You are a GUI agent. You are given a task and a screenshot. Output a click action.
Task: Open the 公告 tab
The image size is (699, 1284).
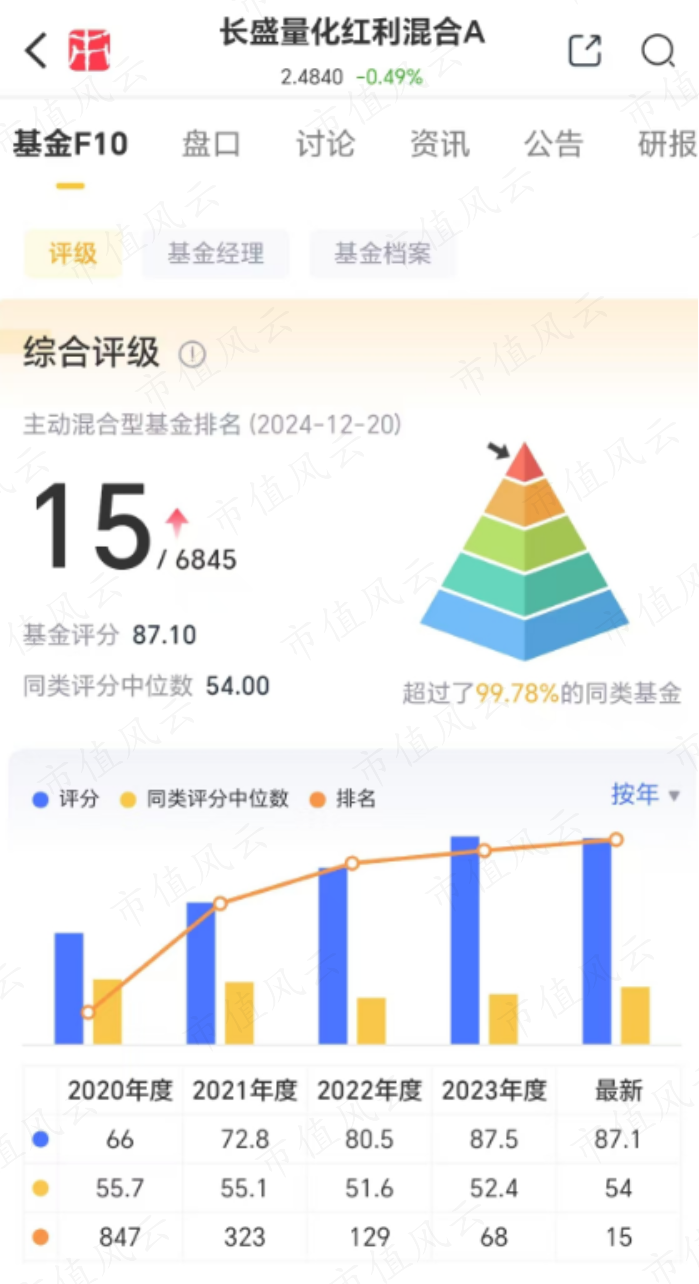coord(553,144)
